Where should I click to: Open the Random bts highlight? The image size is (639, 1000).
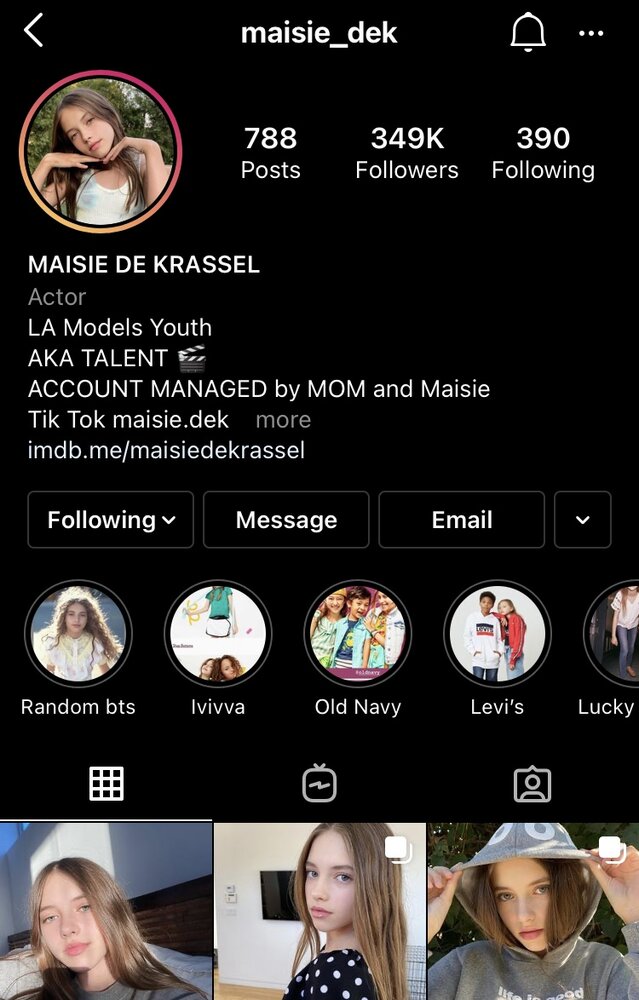coord(78,634)
